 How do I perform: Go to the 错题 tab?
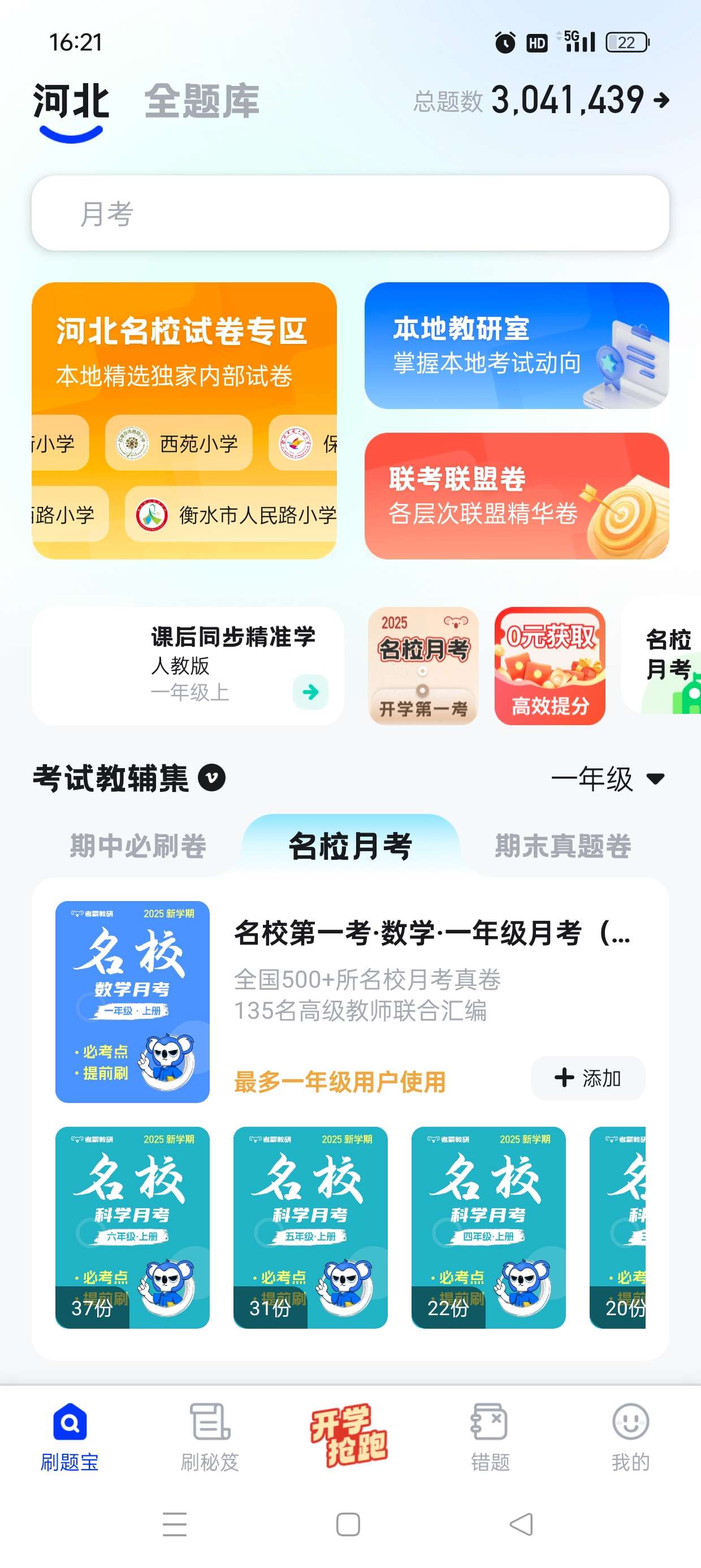tap(490, 1437)
